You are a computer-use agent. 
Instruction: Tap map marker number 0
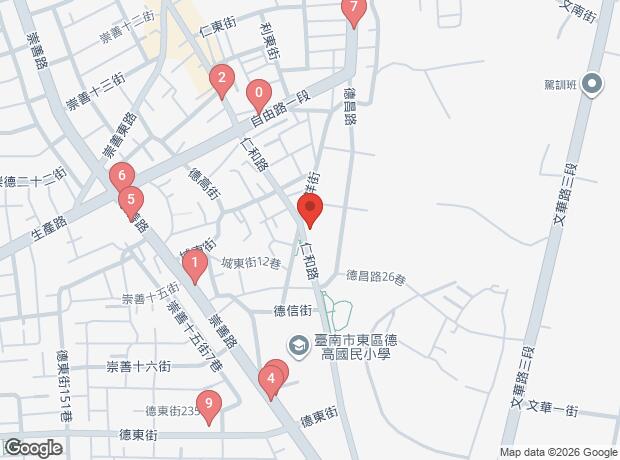(x=258, y=93)
